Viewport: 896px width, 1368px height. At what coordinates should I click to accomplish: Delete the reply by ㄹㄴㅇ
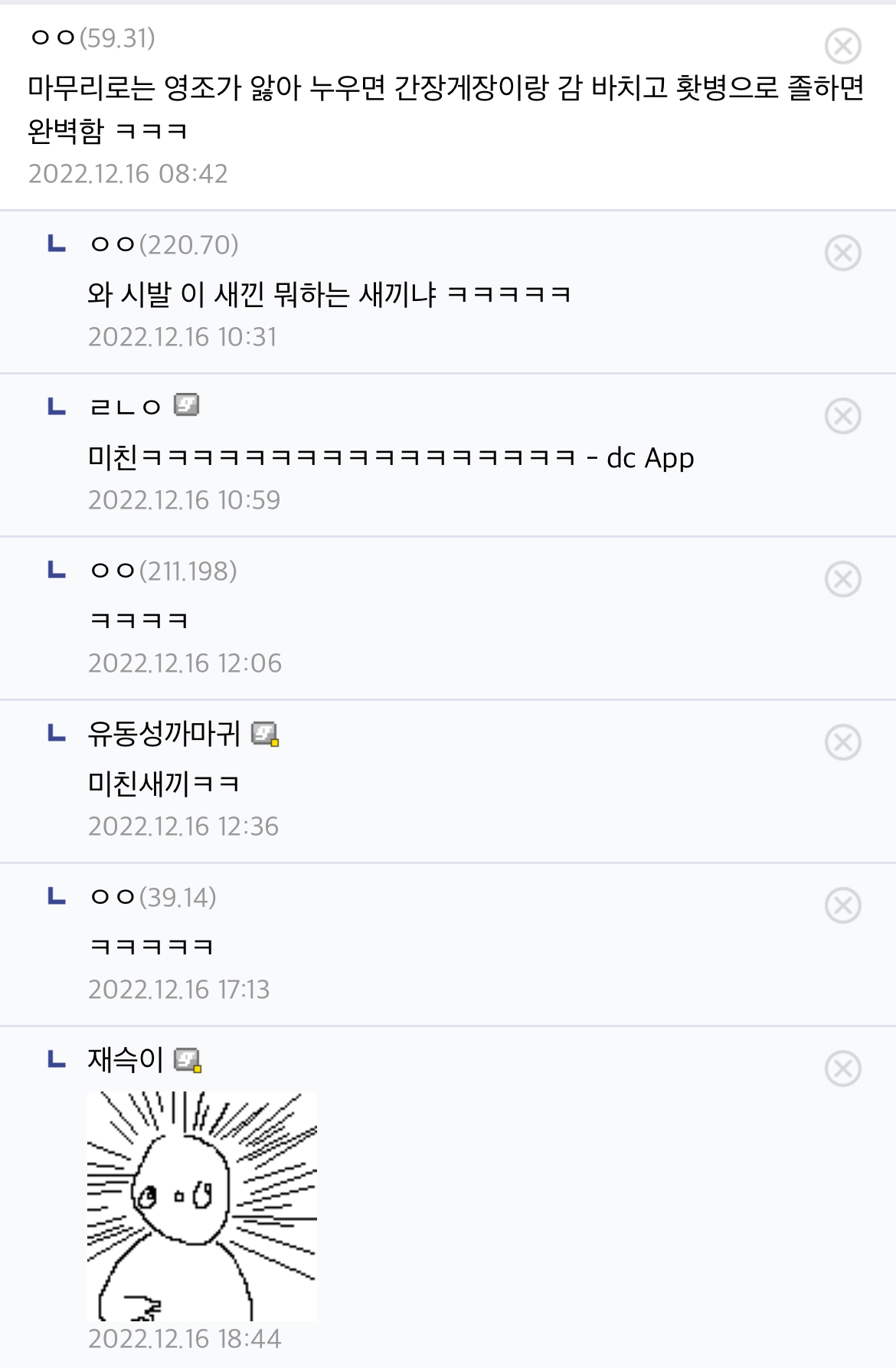click(x=842, y=416)
